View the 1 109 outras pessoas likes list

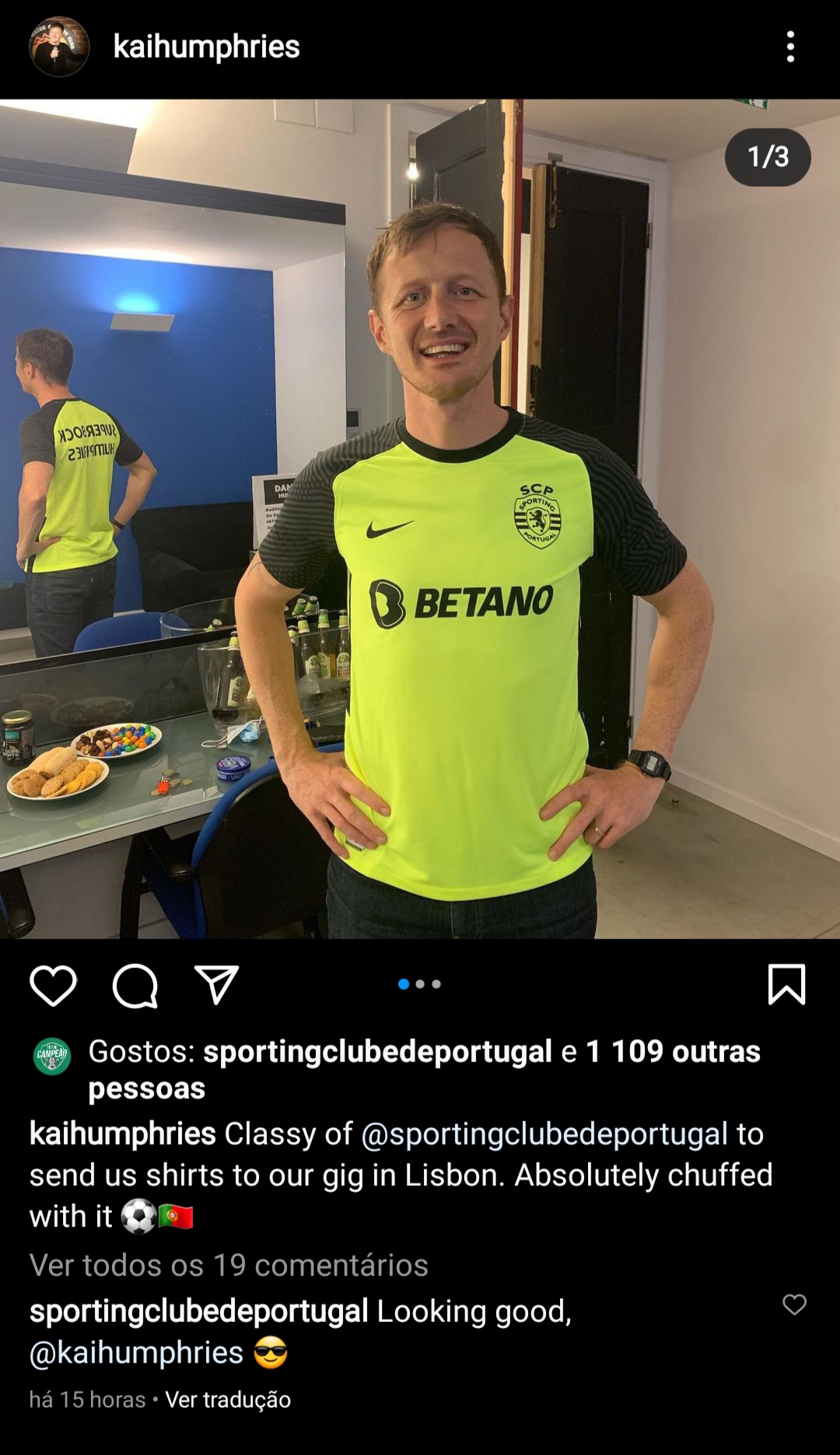673,1051
